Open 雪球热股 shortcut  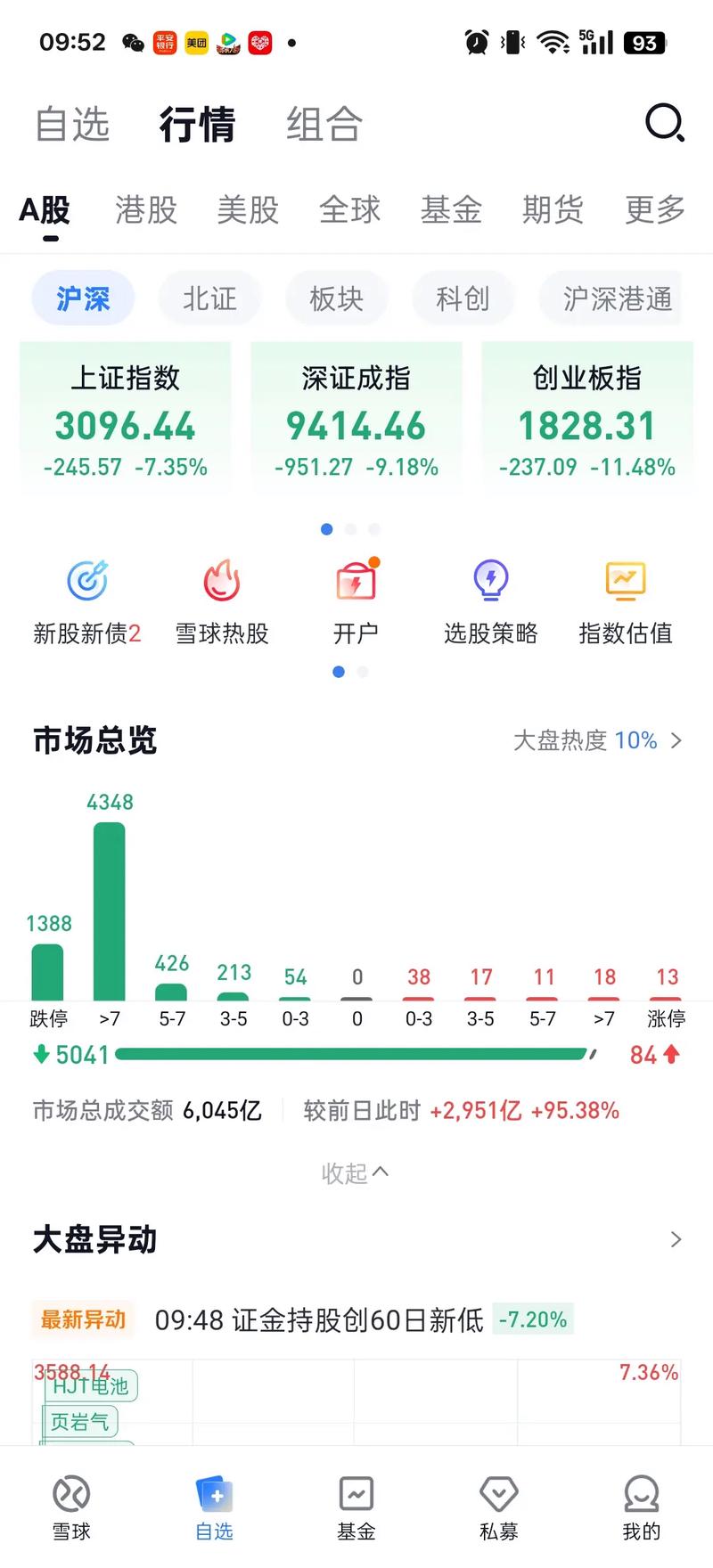[x=222, y=601]
